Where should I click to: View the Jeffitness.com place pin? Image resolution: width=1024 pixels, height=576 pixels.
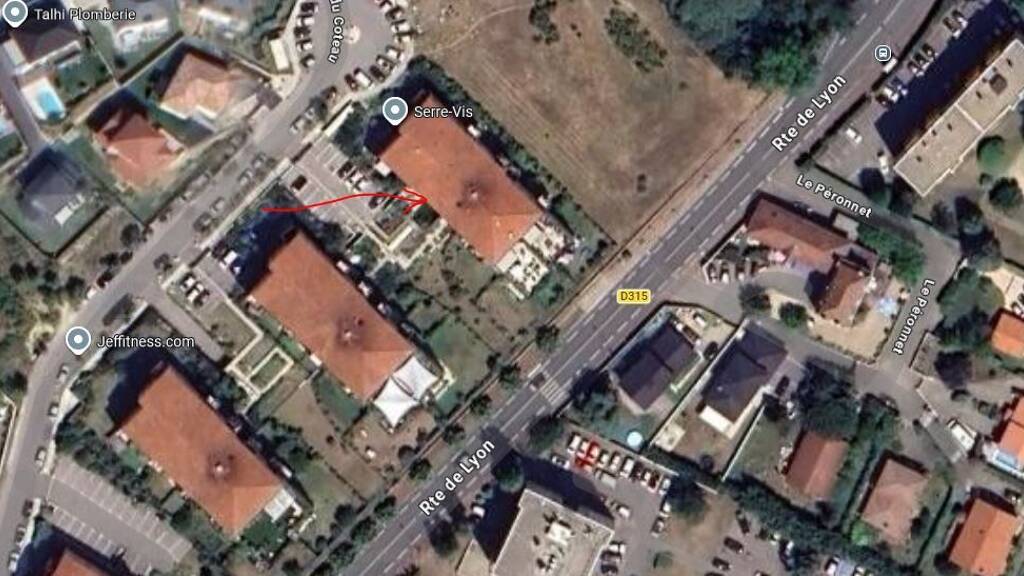[79, 341]
